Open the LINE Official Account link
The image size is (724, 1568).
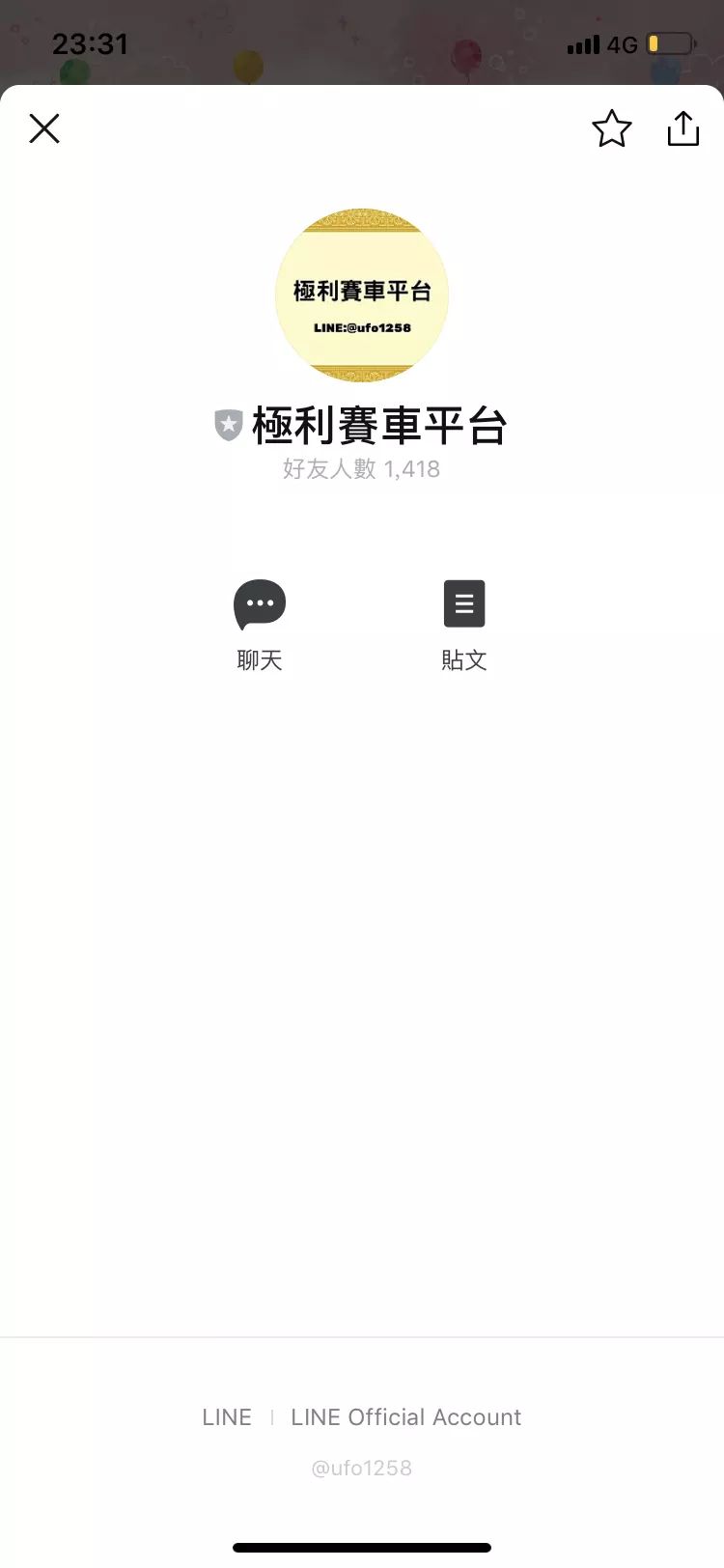(x=405, y=1416)
